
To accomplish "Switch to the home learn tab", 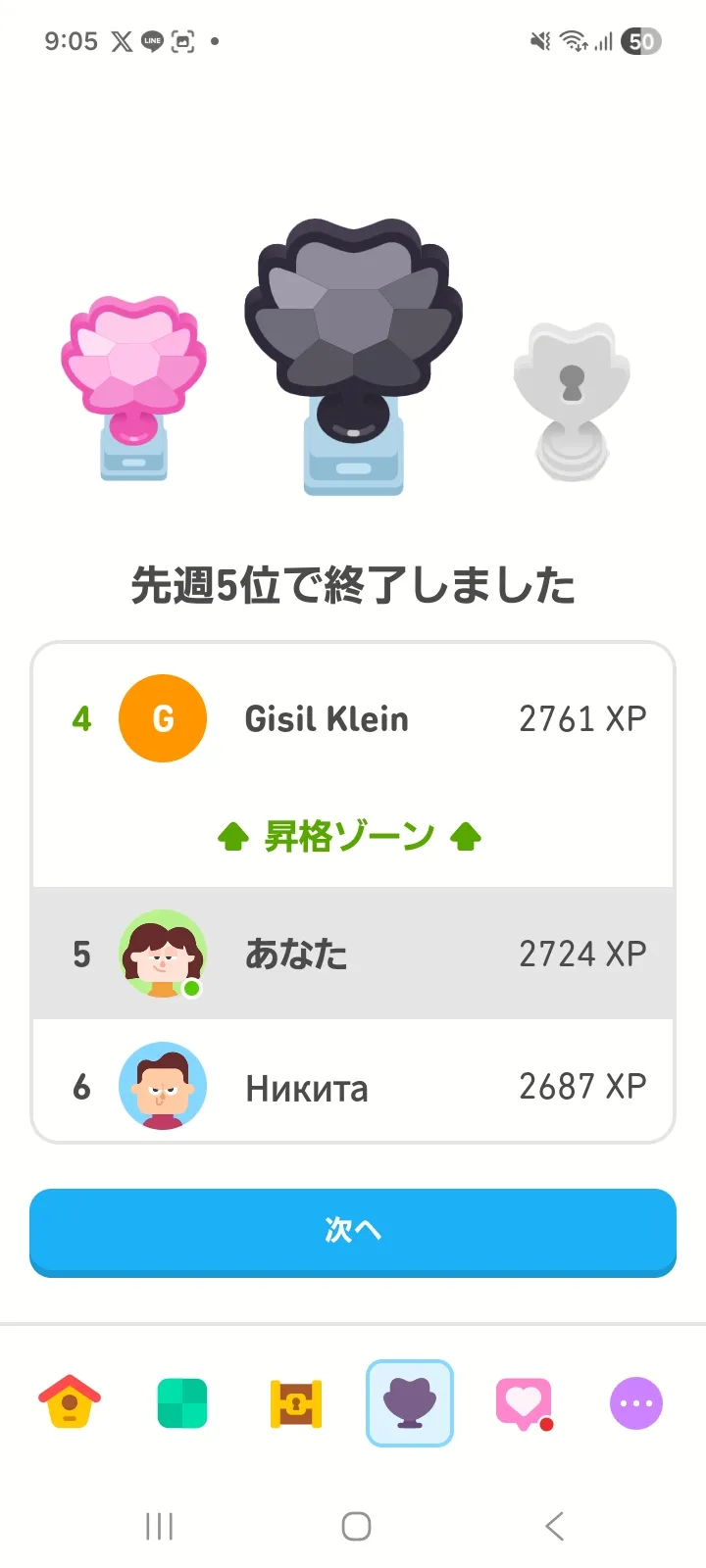I will (70, 1402).
